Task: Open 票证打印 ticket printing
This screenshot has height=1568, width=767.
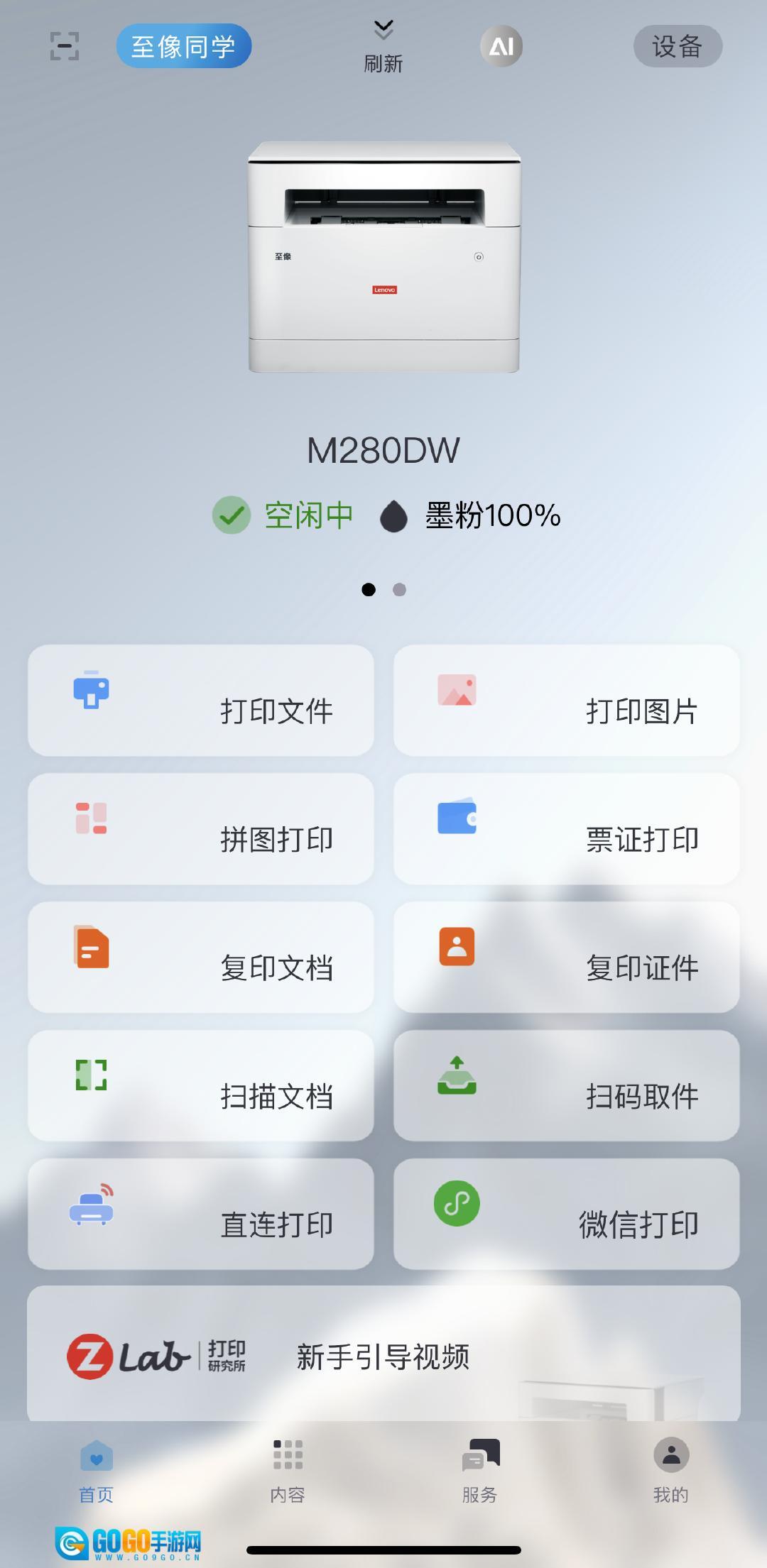Action: tap(566, 829)
